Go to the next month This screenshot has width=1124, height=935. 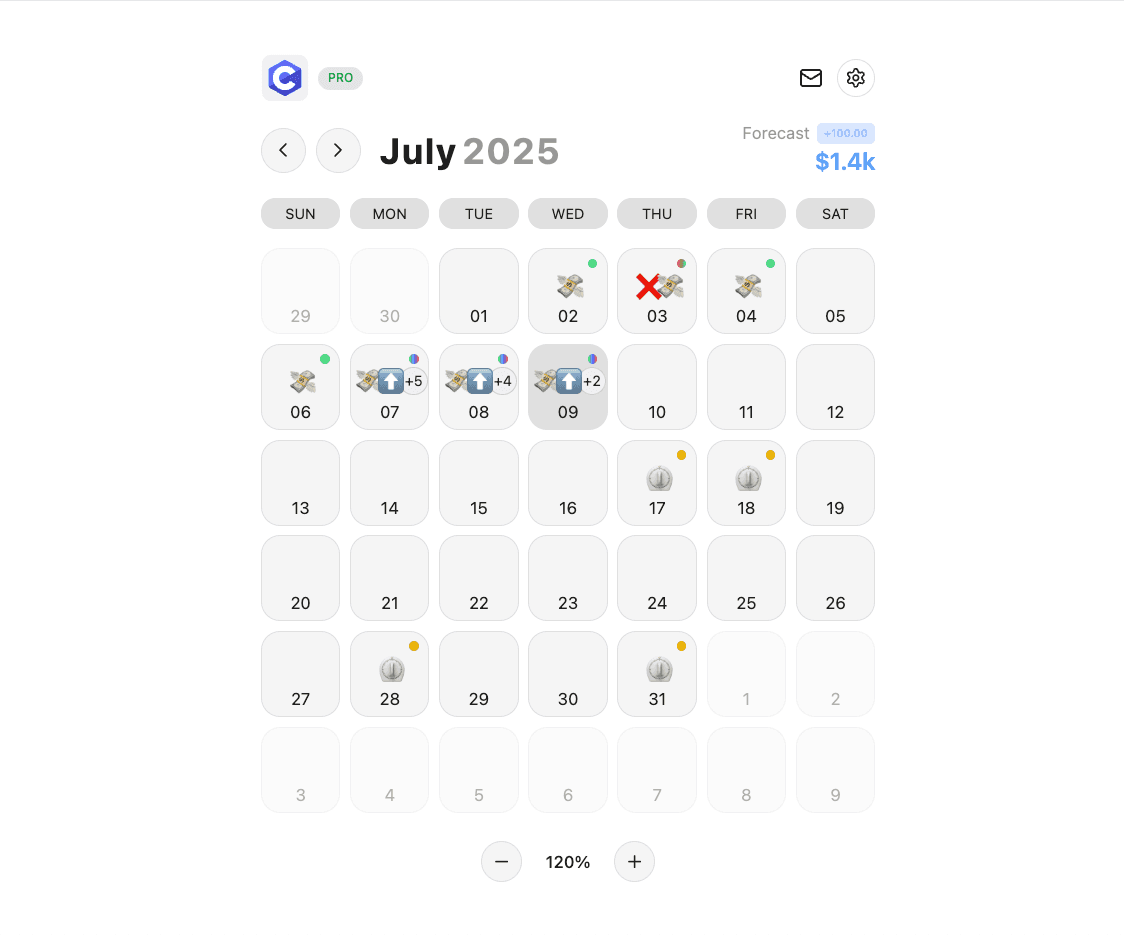[x=338, y=151]
